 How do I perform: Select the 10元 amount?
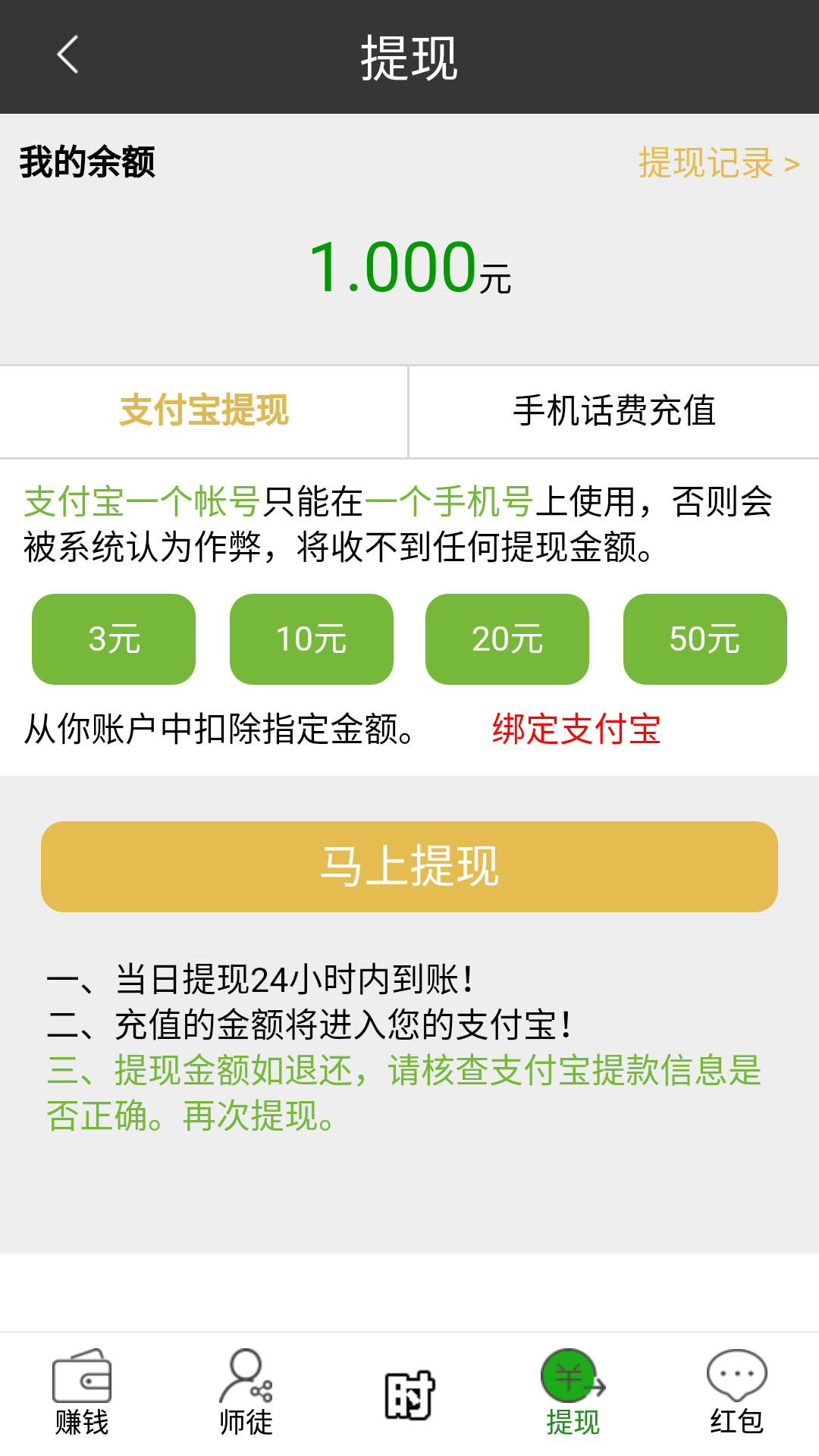(311, 639)
